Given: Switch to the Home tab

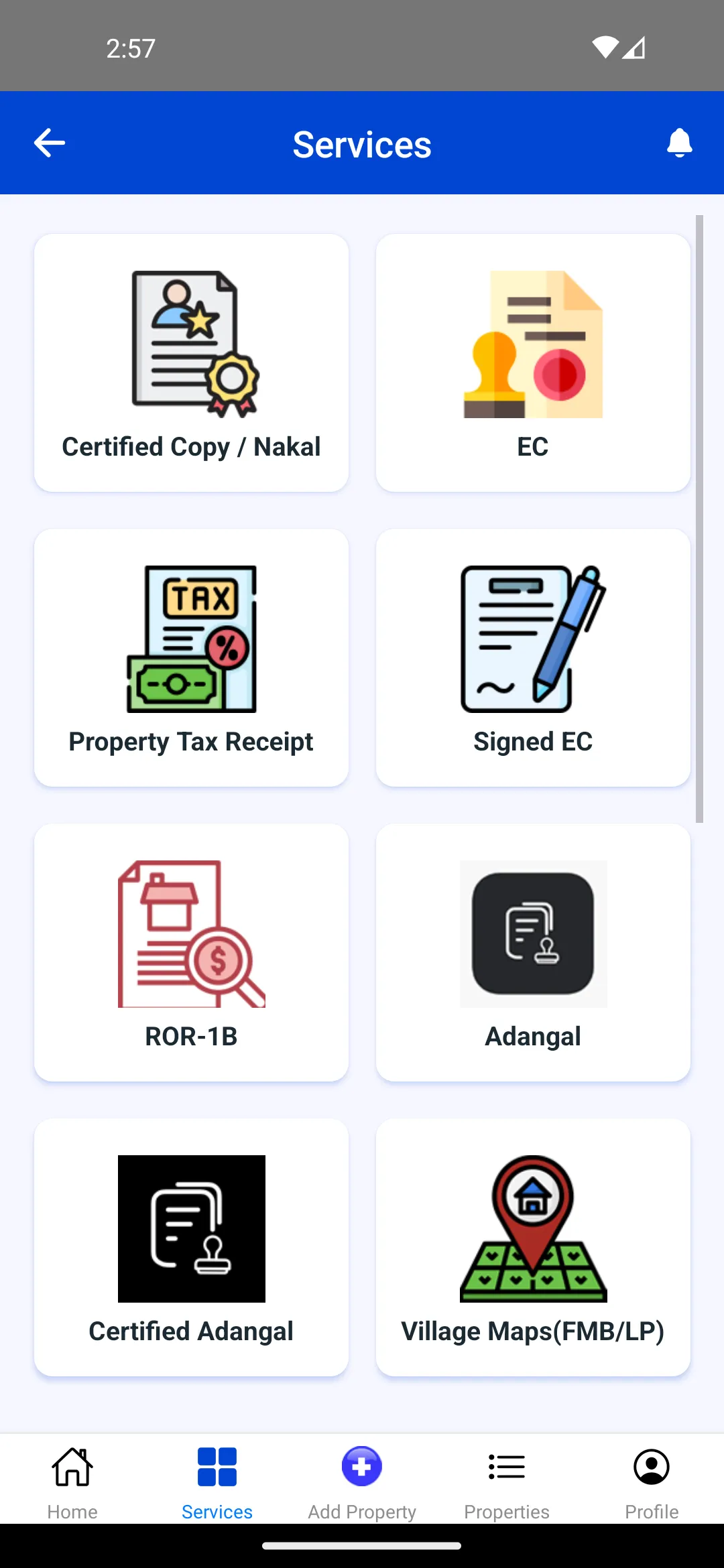Looking at the screenshot, I should point(72,1482).
